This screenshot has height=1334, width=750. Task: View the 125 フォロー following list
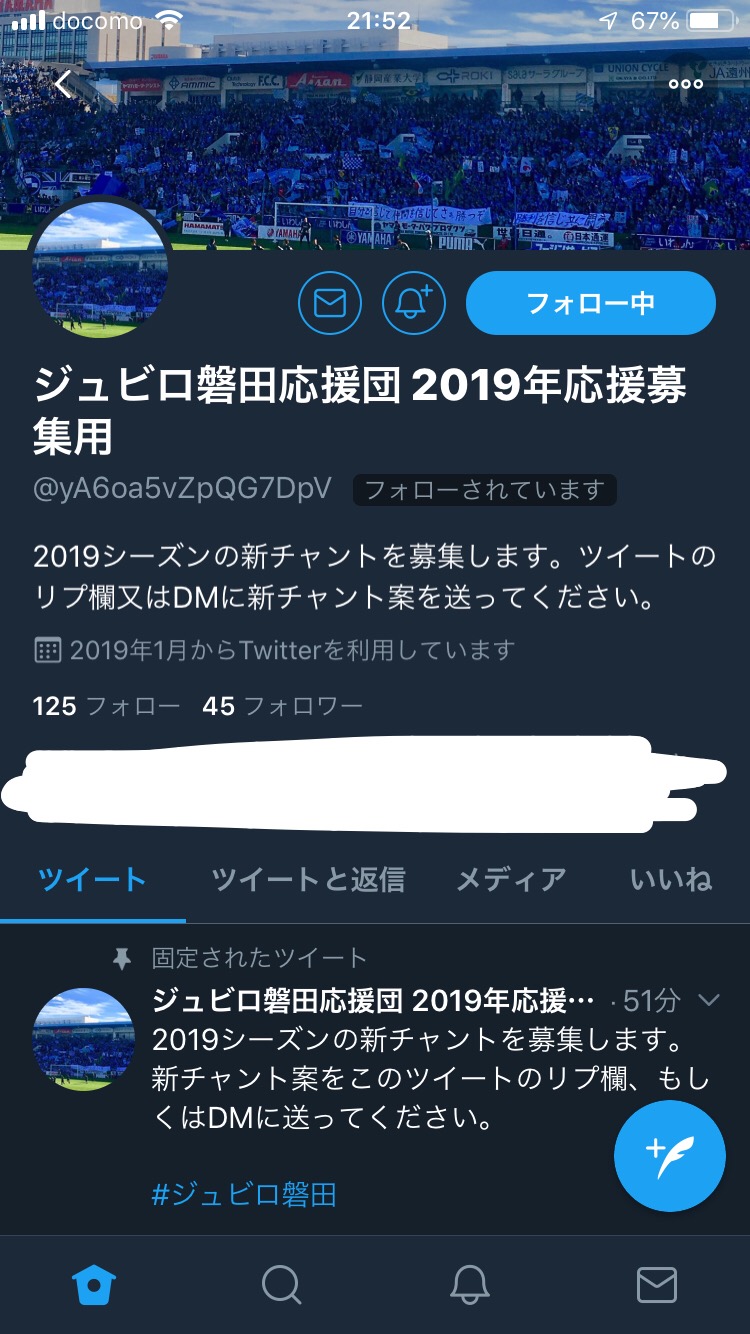click(x=106, y=706)
